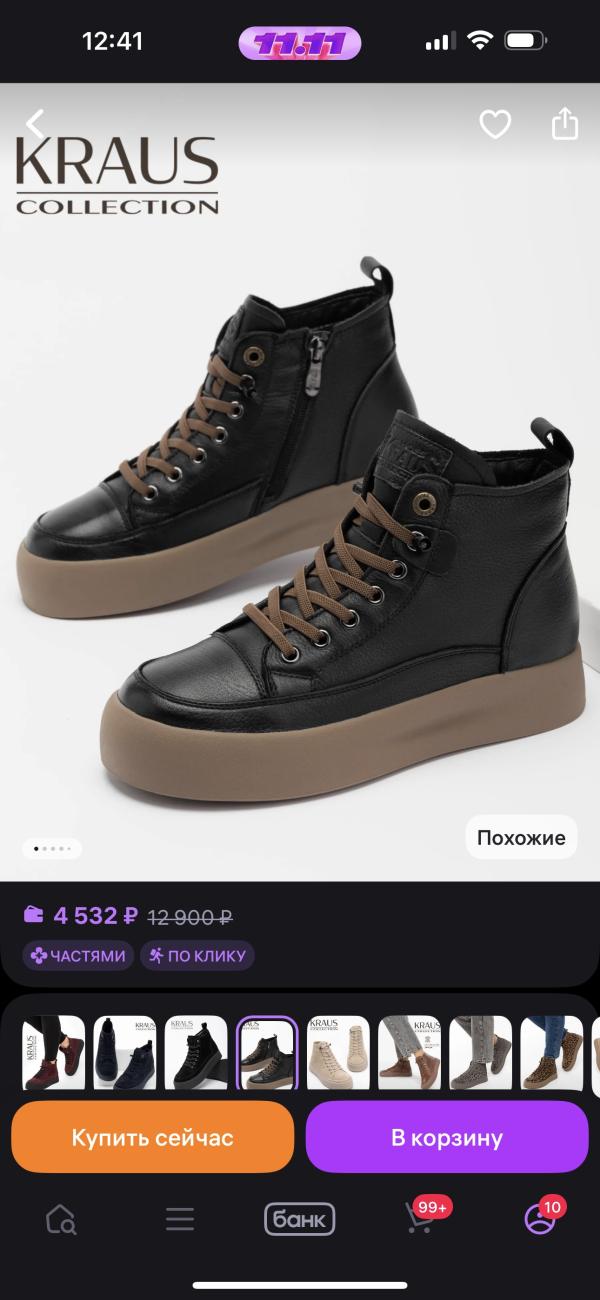Open the Частями installment chip
This screenshot has width=600, height=1300.
(79, 955)
